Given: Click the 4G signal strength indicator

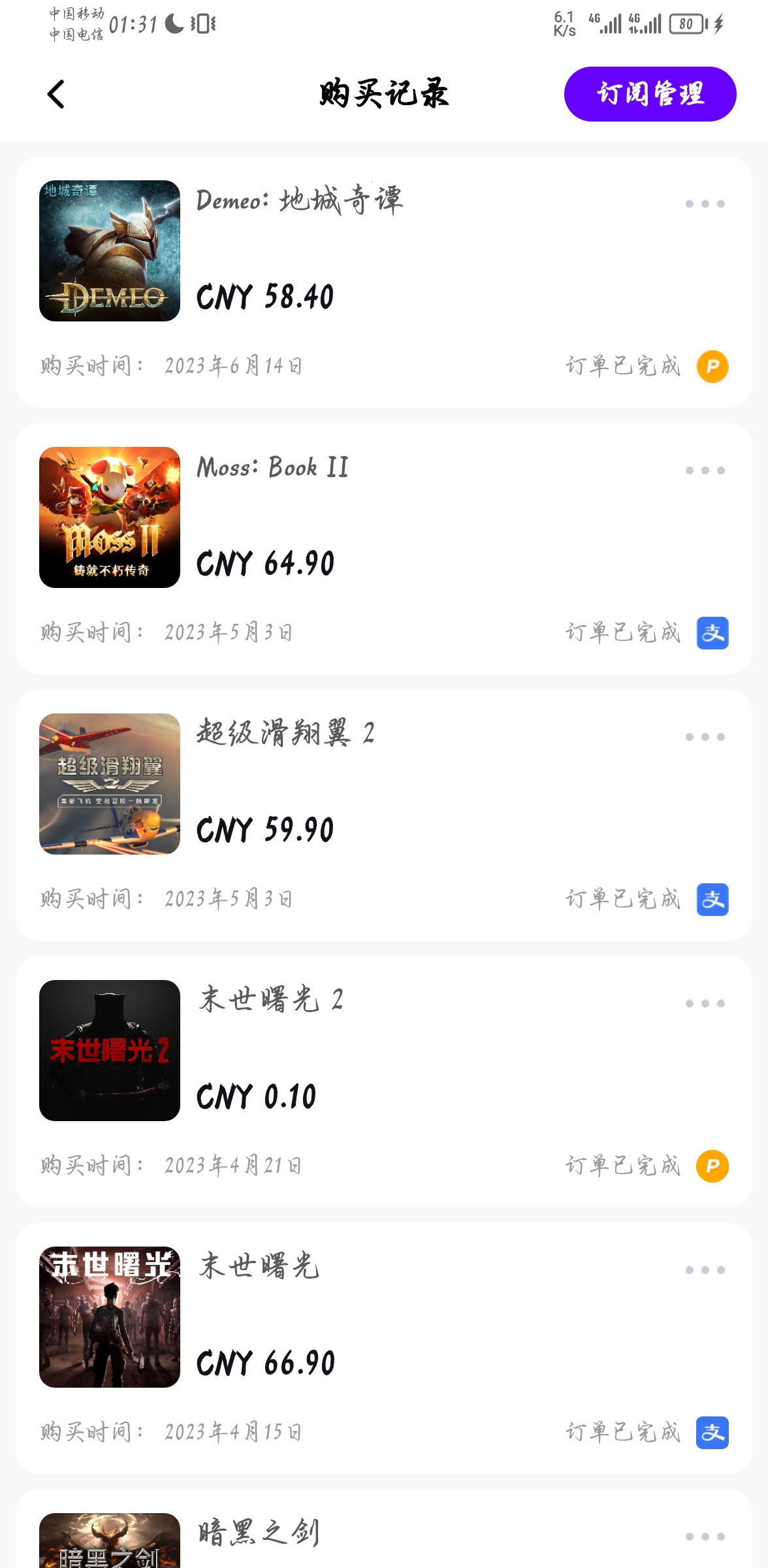Looking at the screenshot, I should click(x=607, y=25).
